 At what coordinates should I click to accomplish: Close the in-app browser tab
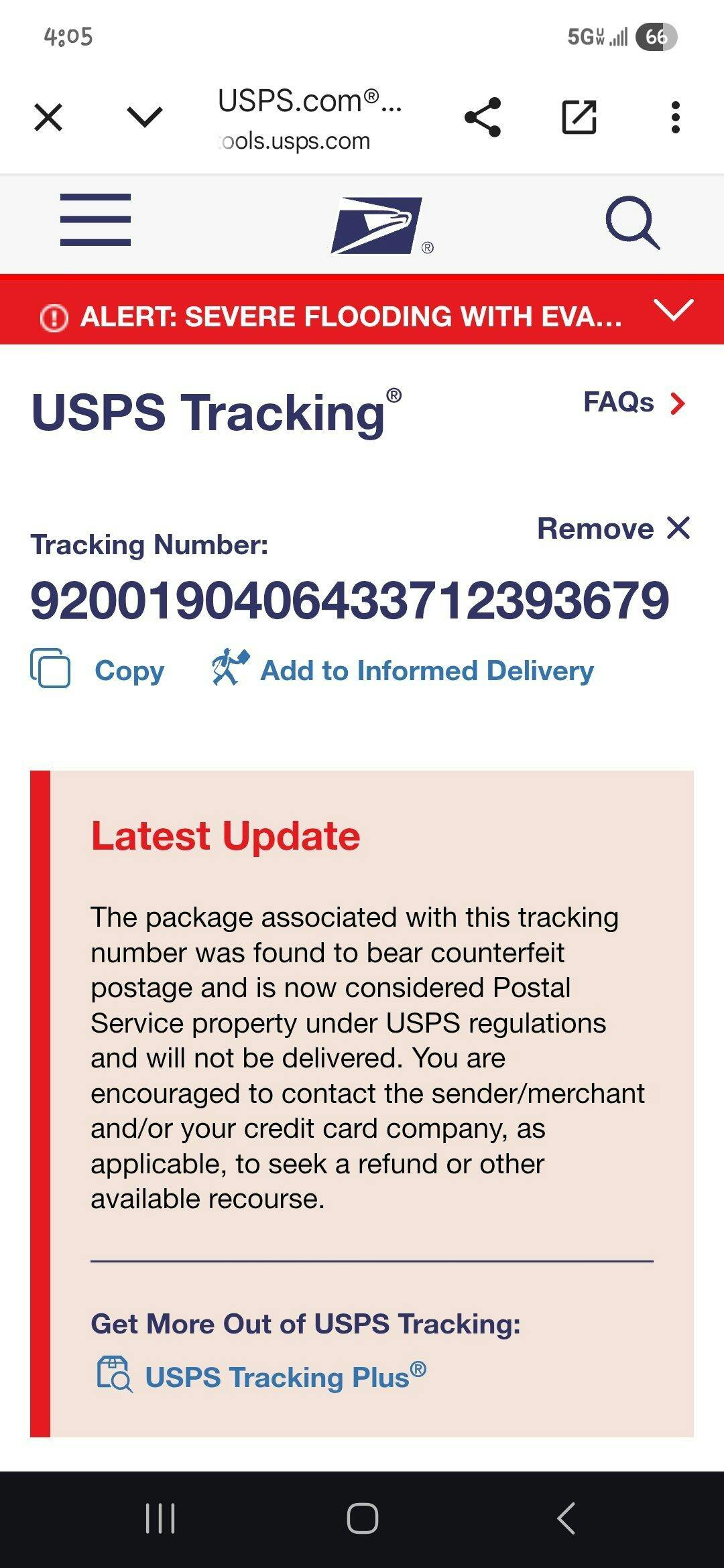tap(48, 118)
